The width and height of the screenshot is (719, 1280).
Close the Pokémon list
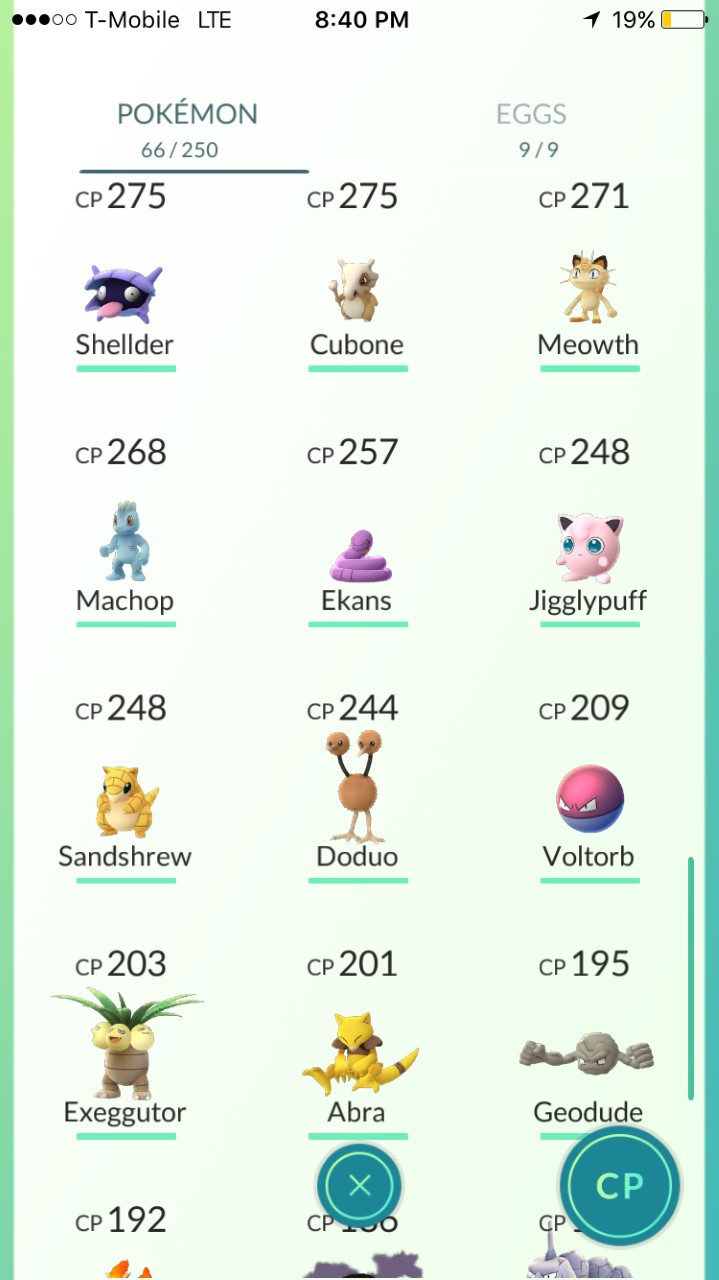click(360, 1186)
